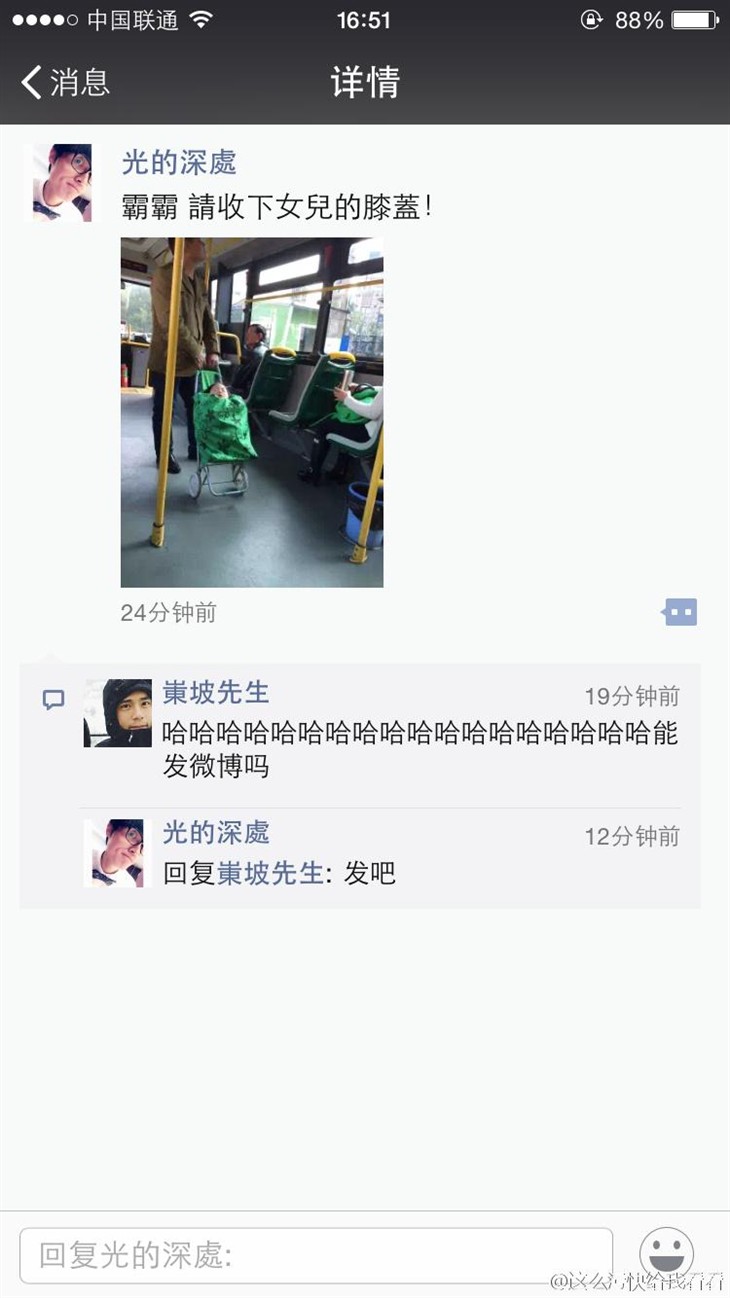730x1298 pixels.
Task: Open the emoji picker
Action: pos(666,1254)
